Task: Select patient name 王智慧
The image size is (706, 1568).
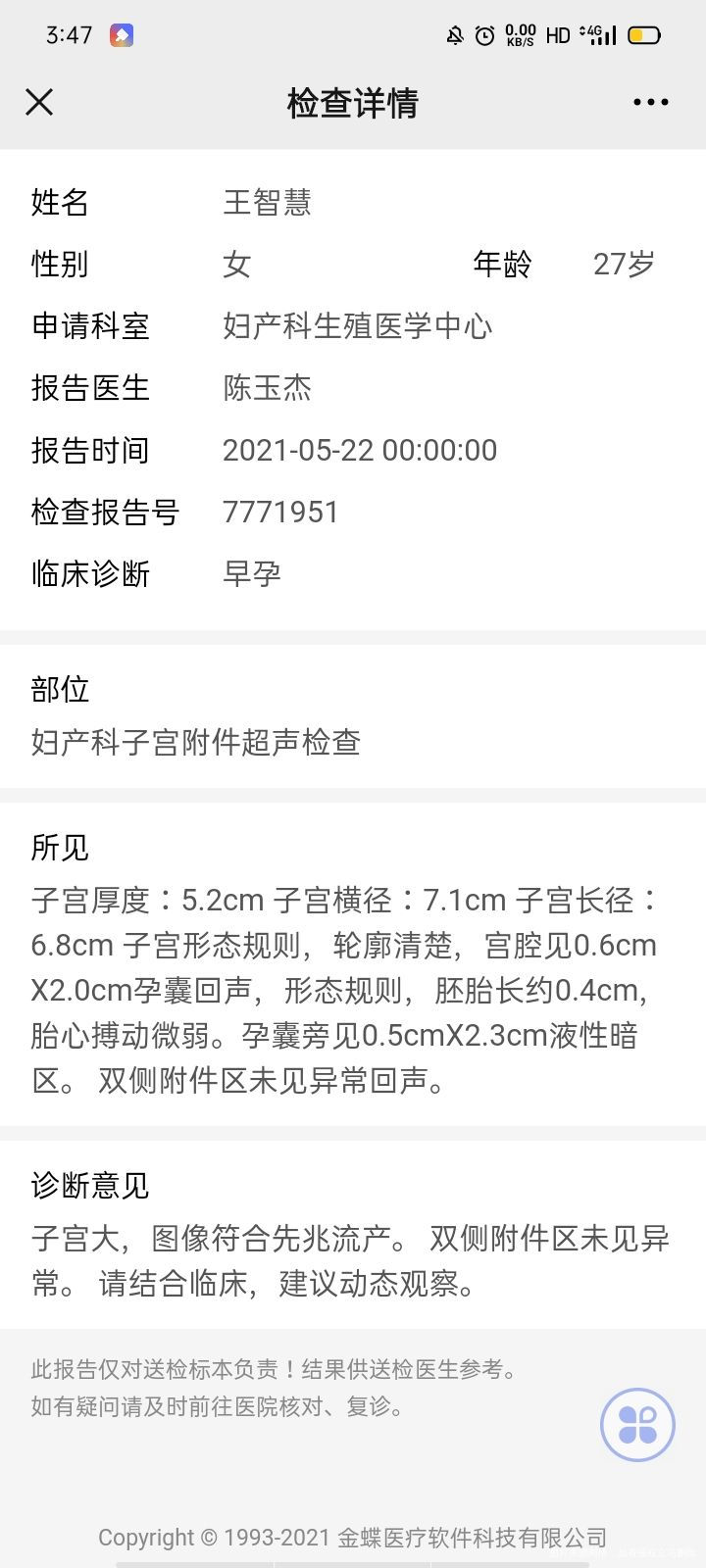Action: [266, 203]
